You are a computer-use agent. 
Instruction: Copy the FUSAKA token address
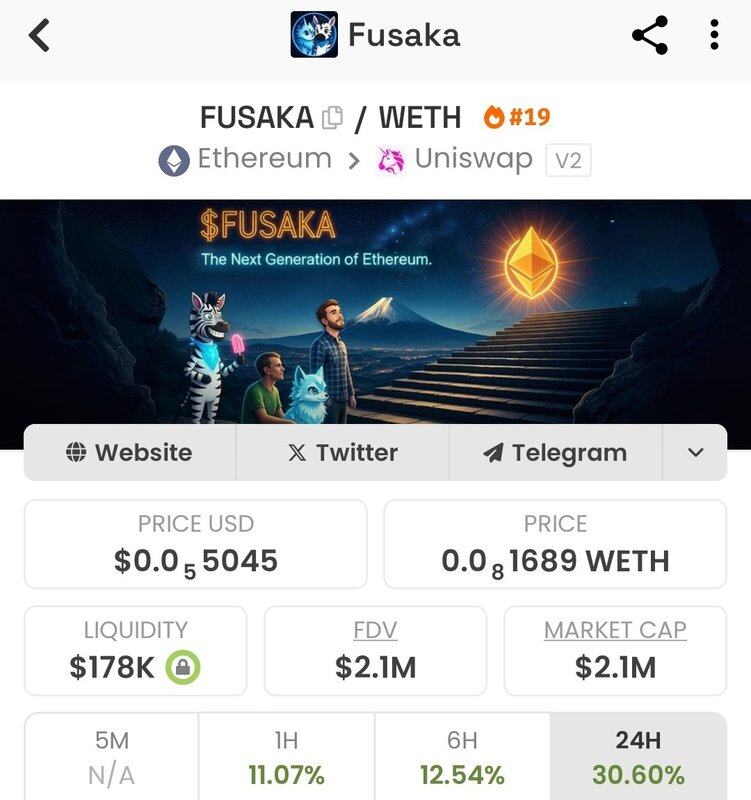[332, 118]
